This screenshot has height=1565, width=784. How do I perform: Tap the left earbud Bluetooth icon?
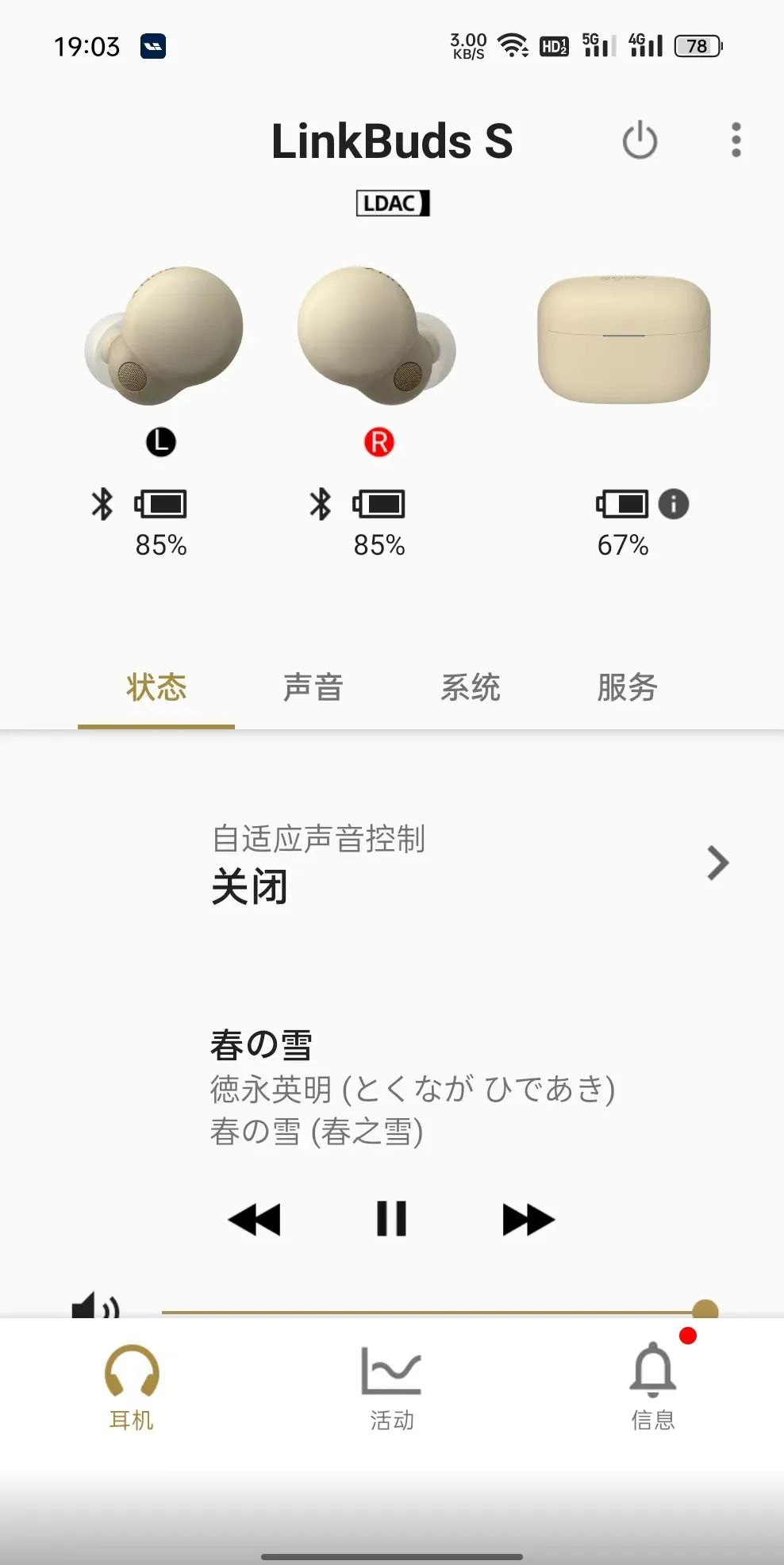[x=102, y=506]
